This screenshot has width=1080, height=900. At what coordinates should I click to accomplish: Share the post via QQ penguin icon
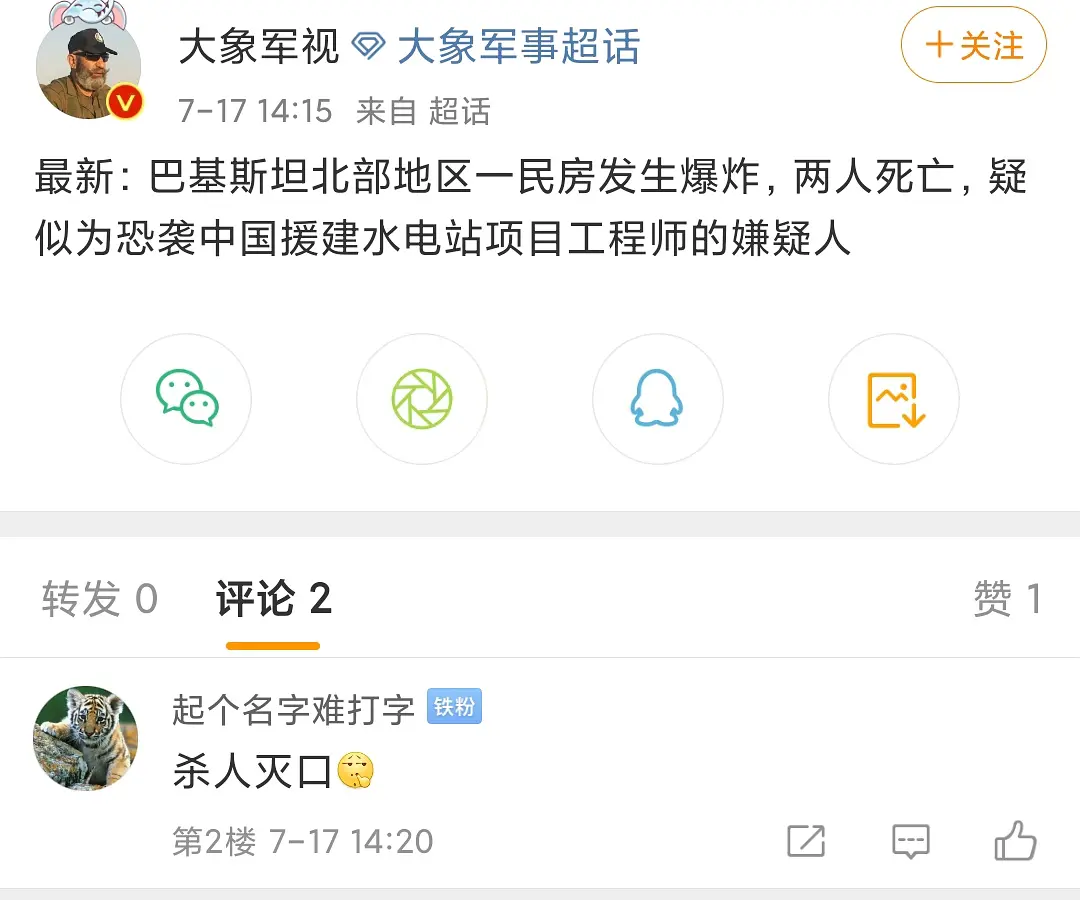pyautogui.click(x=657, y=399)
